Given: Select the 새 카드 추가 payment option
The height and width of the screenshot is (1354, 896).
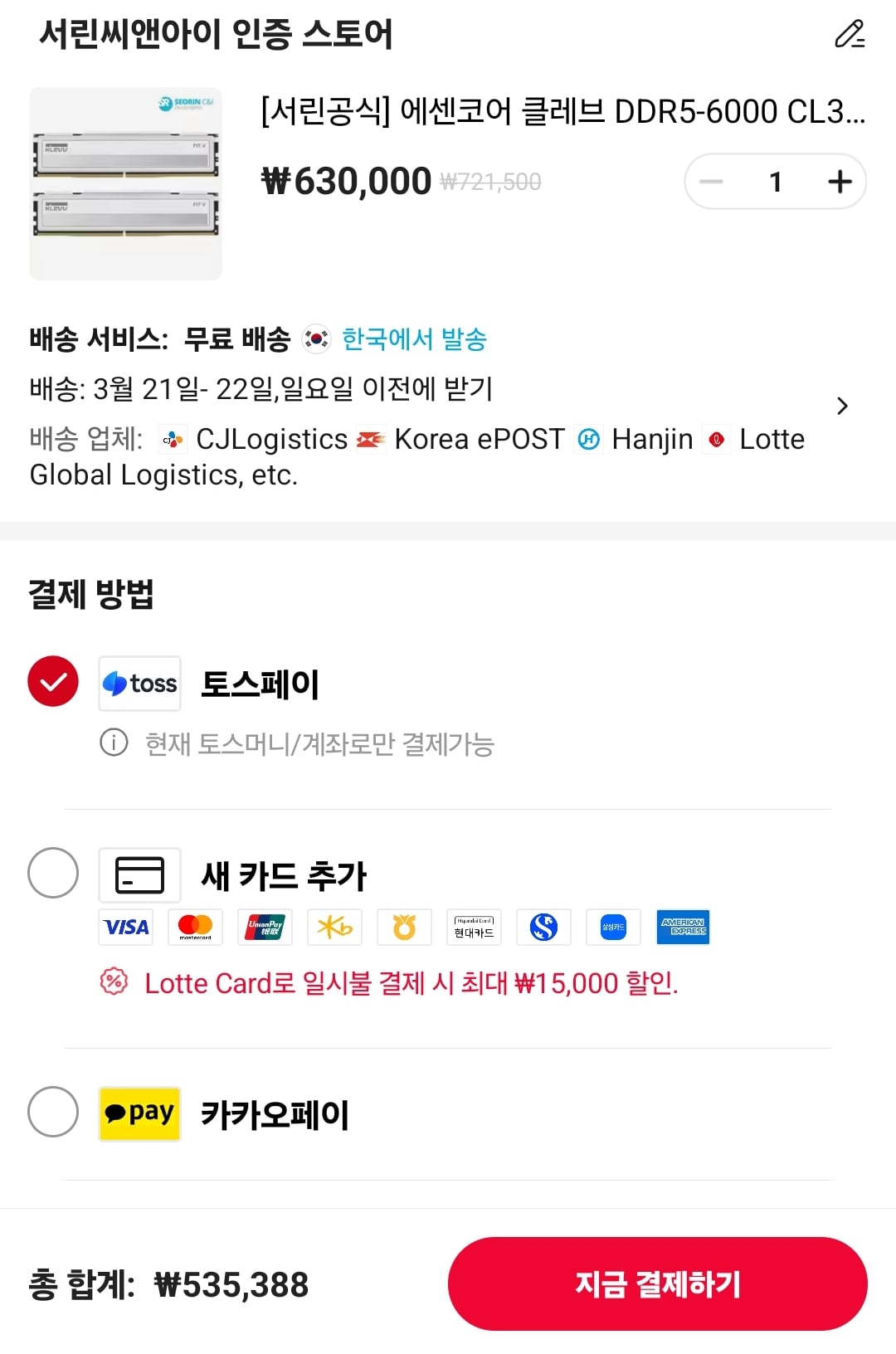Looking at the screenshot, I should (x=52, y=873).
